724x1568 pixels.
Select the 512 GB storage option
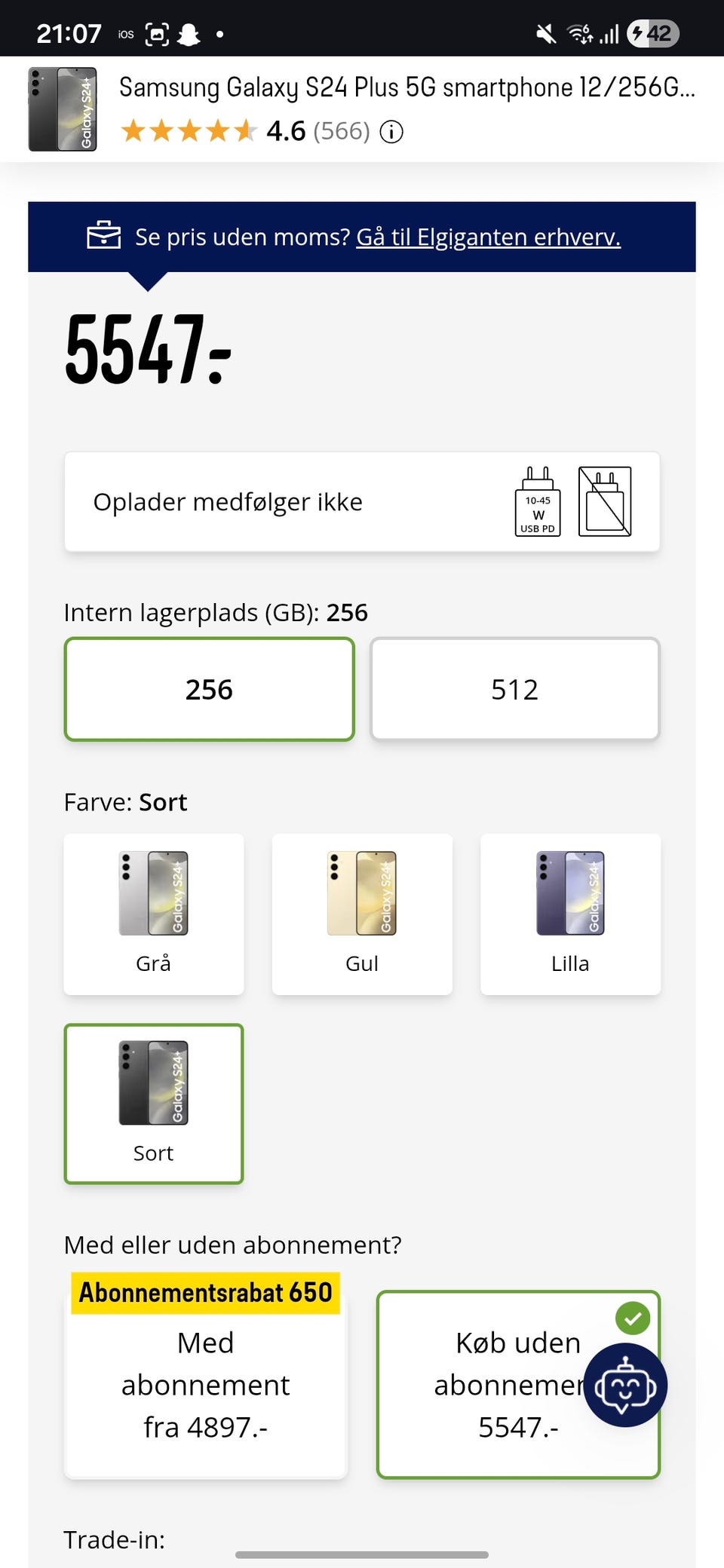click(515, 689)
